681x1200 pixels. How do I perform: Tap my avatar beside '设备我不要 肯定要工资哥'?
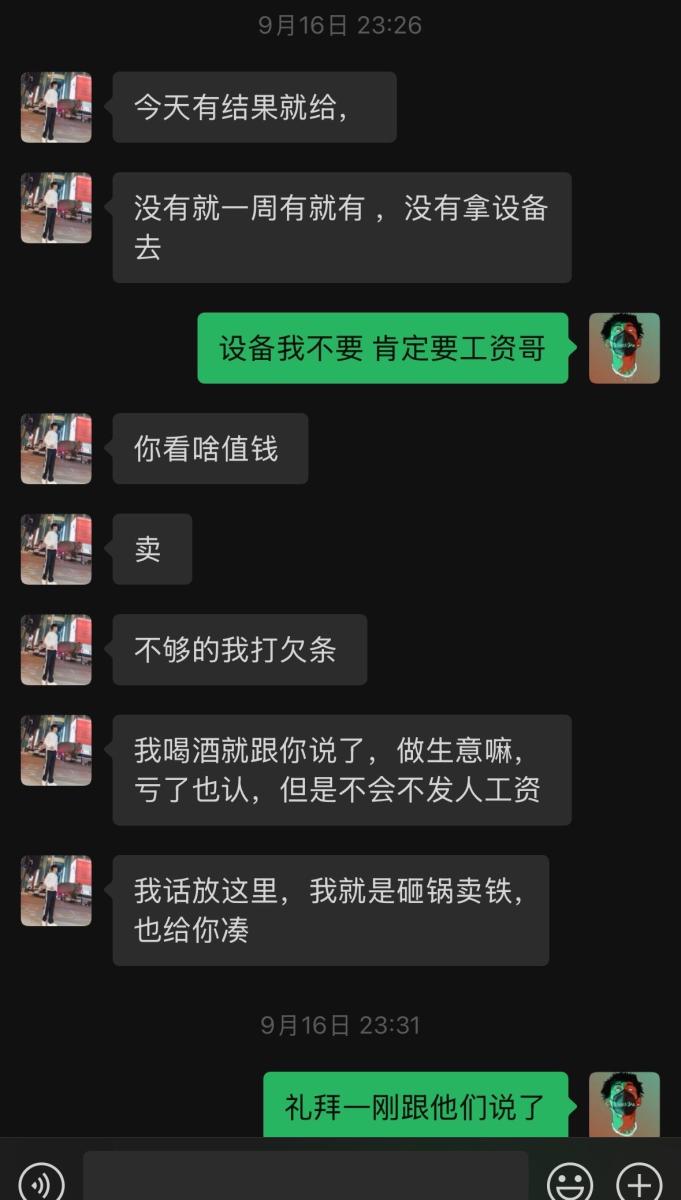624,348
